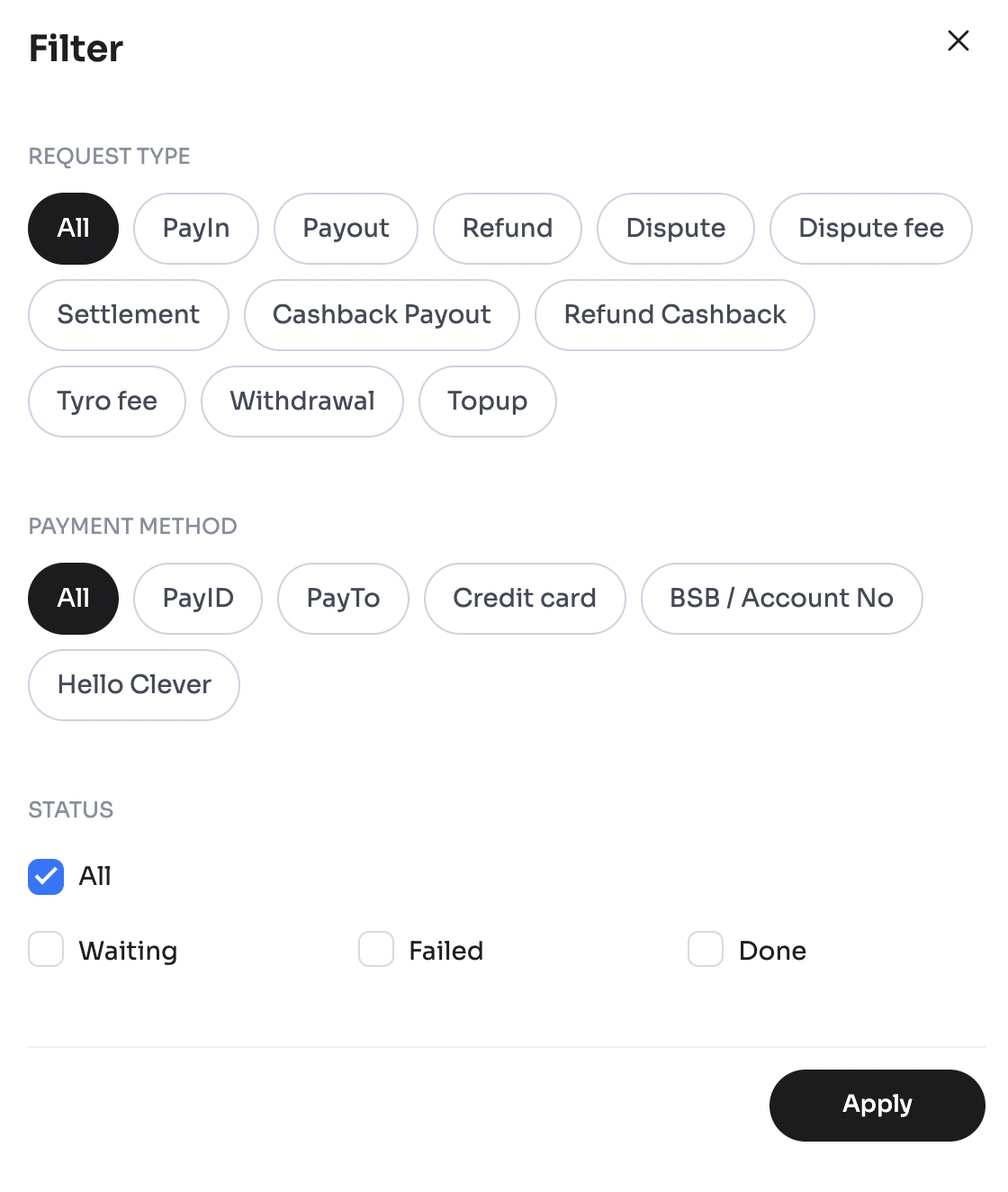The image size is (1008, 1192).
Task: Select the PayIn request type chip
Action: pos(196,229)
